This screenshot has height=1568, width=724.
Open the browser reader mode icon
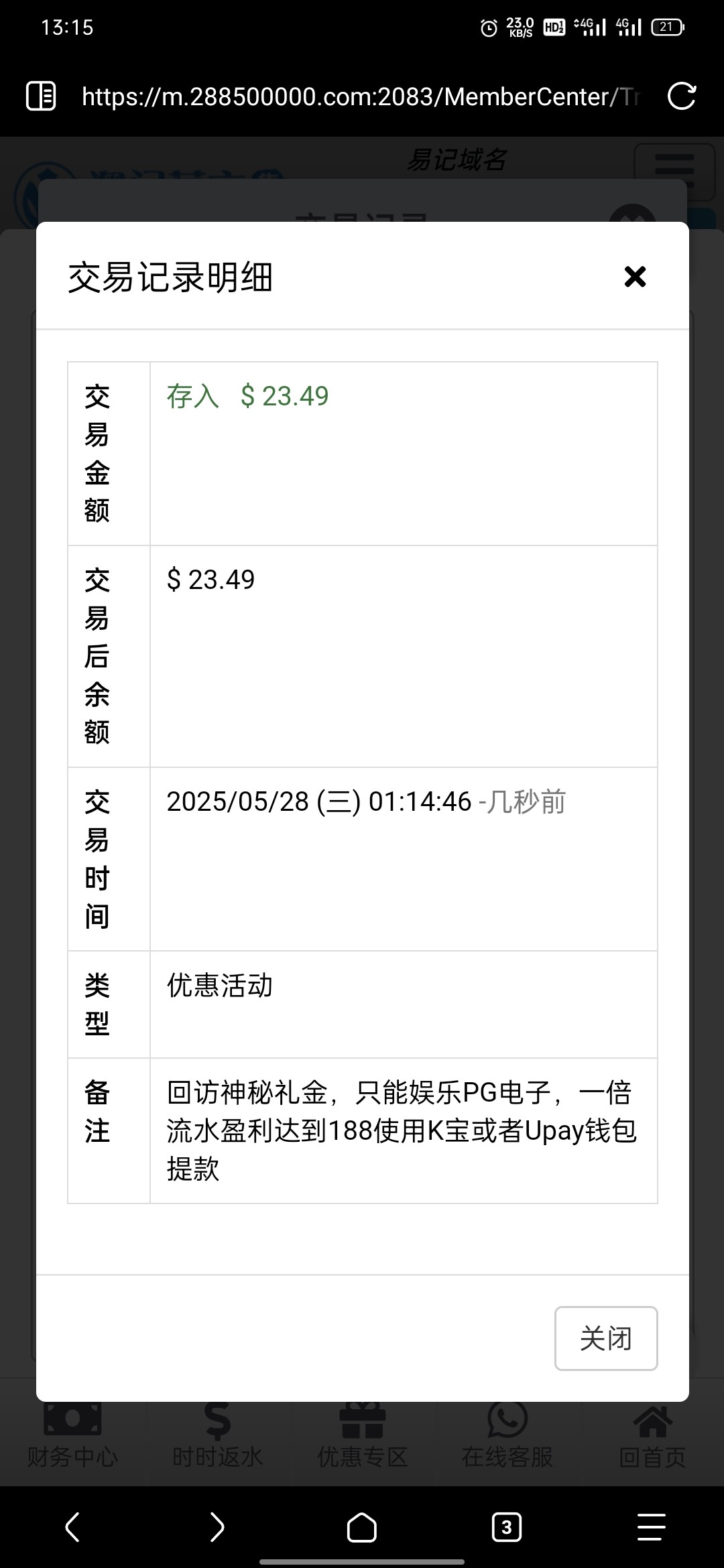41,96
